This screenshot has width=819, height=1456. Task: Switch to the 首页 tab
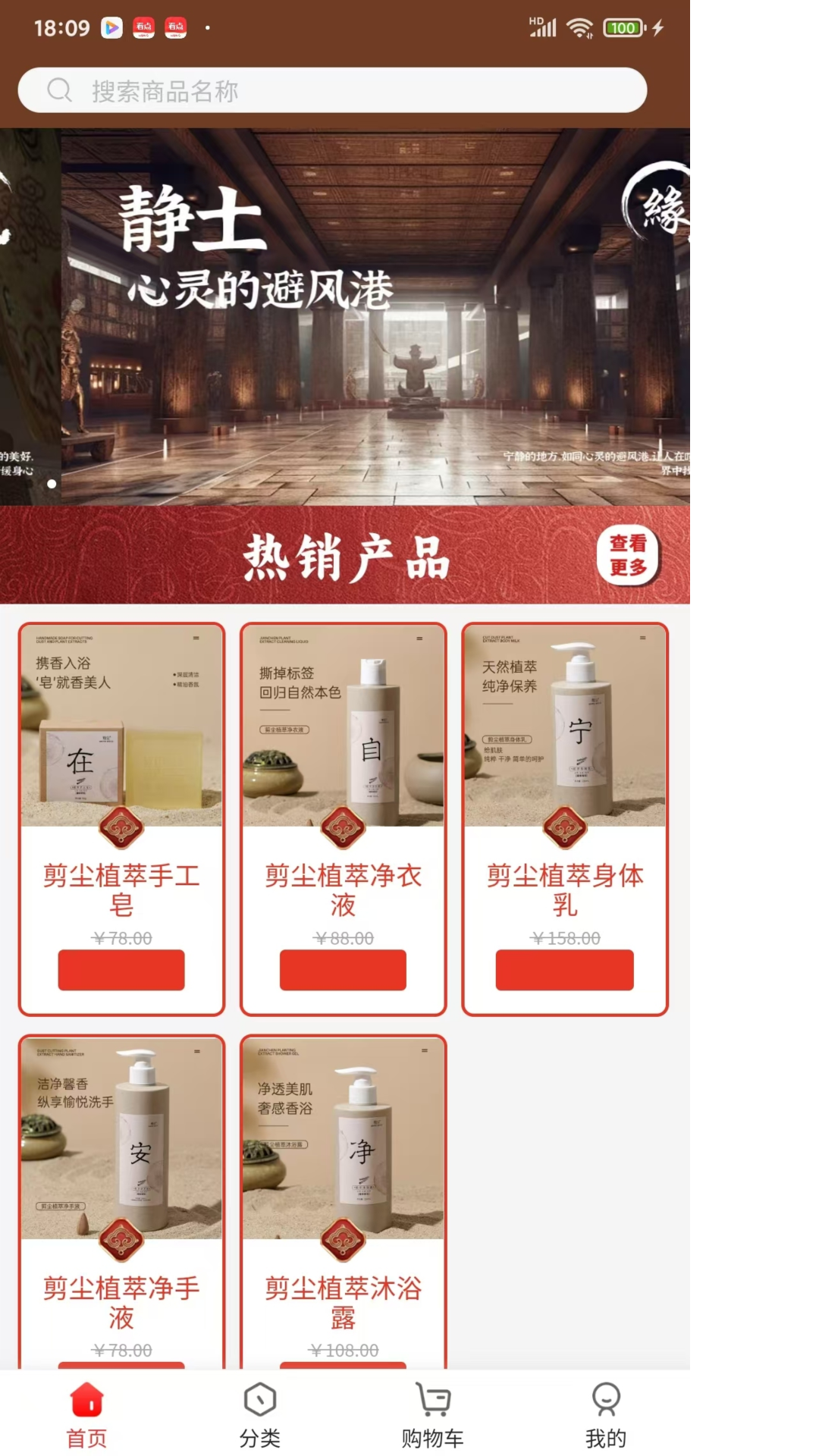tap(86, 1415)
